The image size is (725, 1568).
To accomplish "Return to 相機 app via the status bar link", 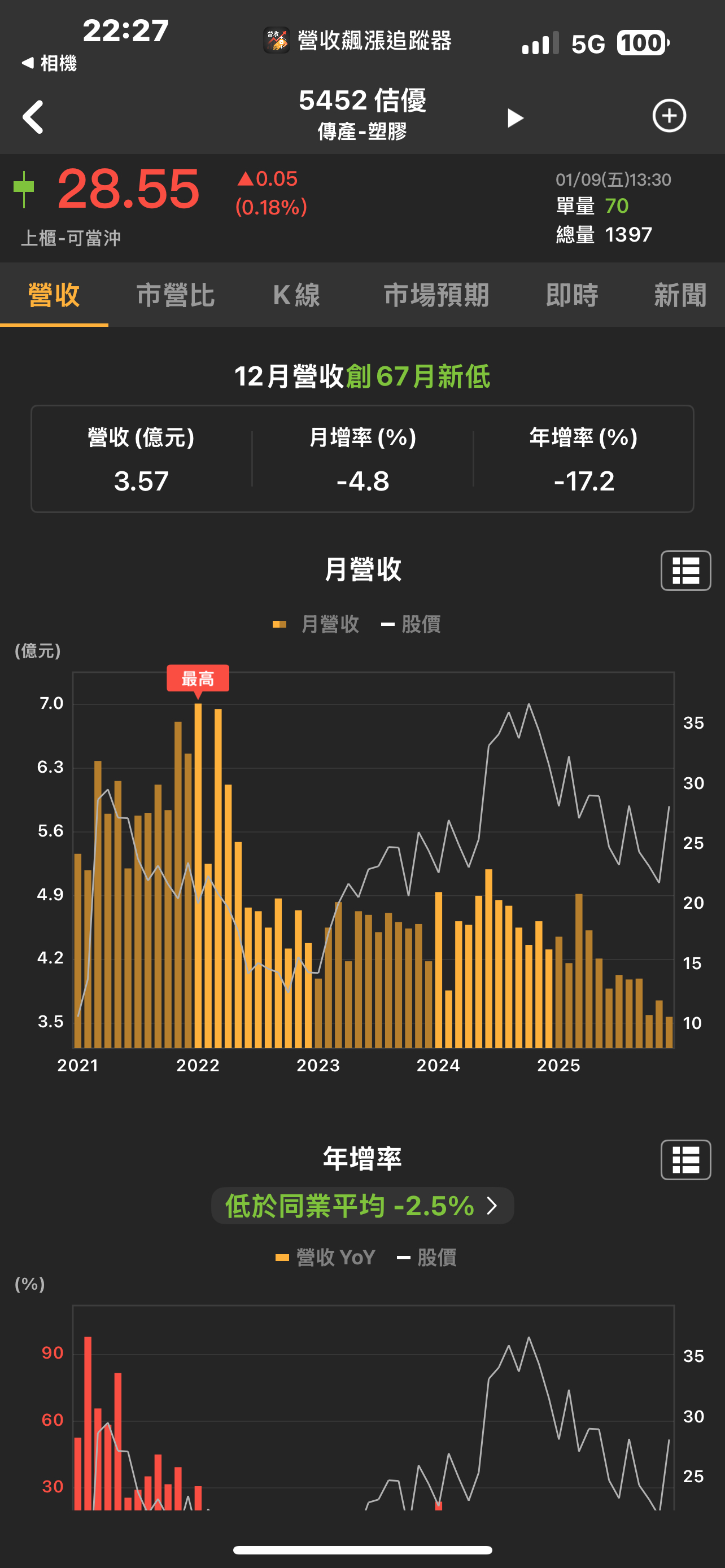I will 50,63.
